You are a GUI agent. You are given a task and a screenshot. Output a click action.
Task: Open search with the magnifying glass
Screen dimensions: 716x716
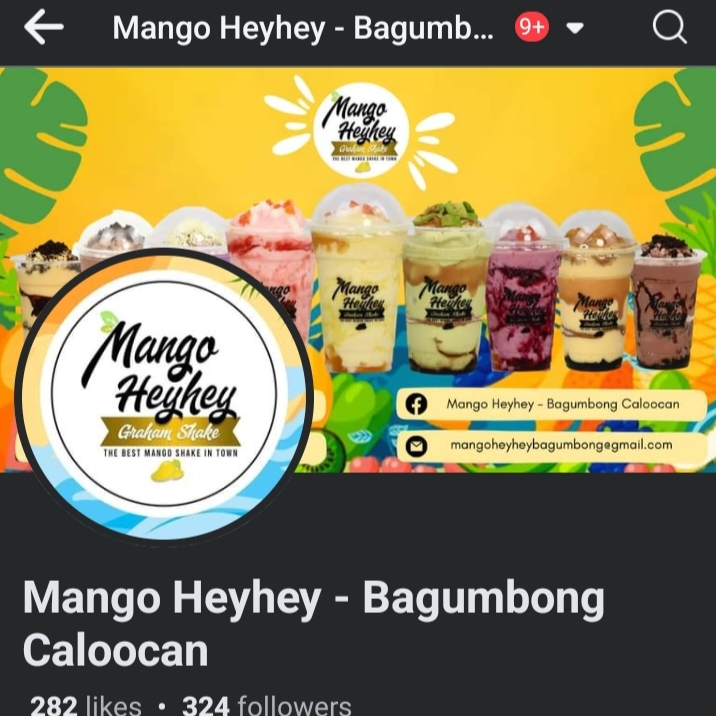point(669,28)
